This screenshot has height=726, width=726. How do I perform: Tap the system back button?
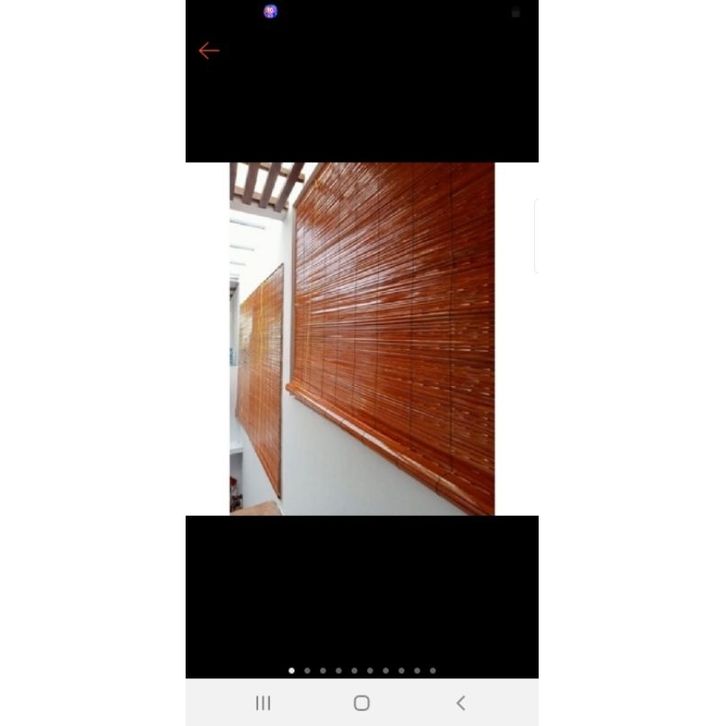pyautogui.click(x=460, y=703)
